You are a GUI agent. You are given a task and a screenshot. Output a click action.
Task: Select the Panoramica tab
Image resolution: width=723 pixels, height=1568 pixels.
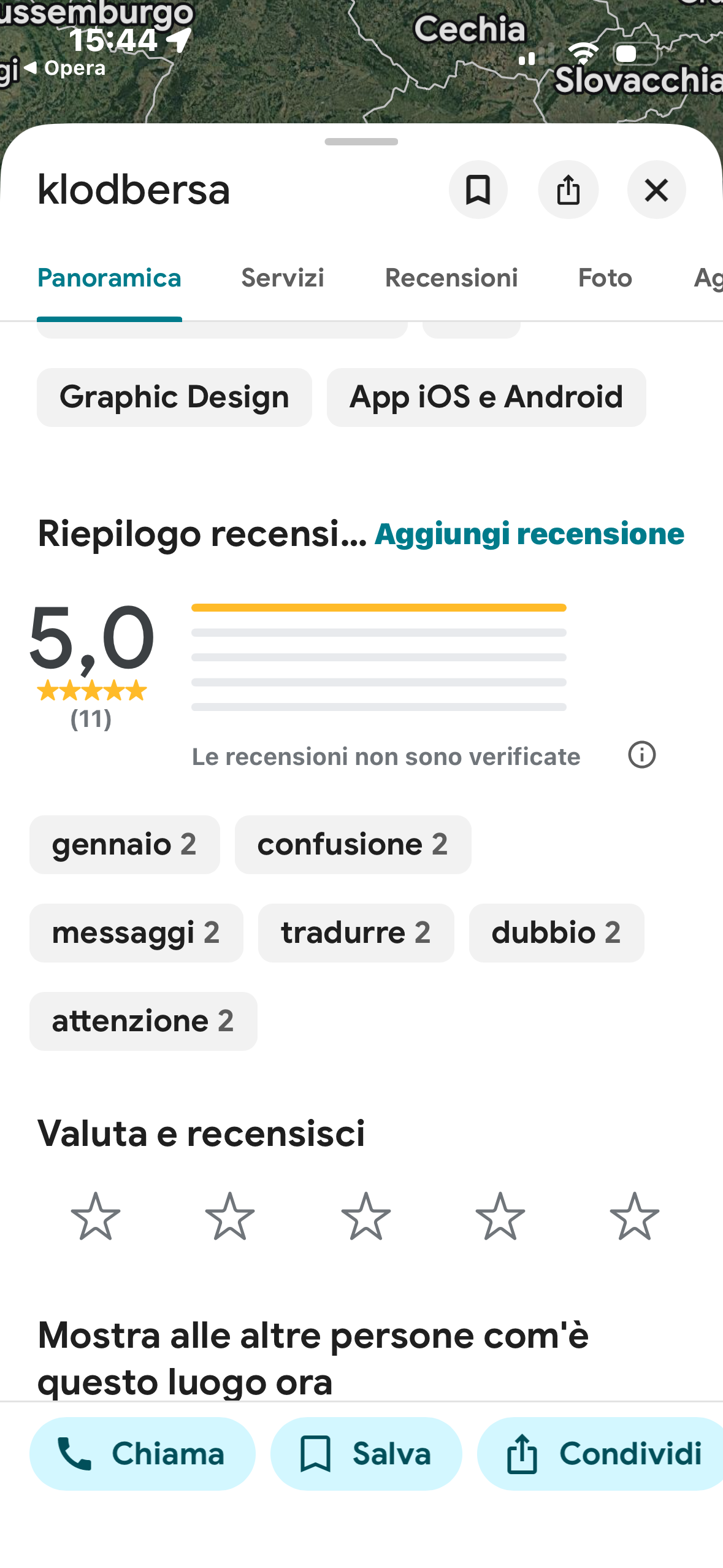coord(109,278)
